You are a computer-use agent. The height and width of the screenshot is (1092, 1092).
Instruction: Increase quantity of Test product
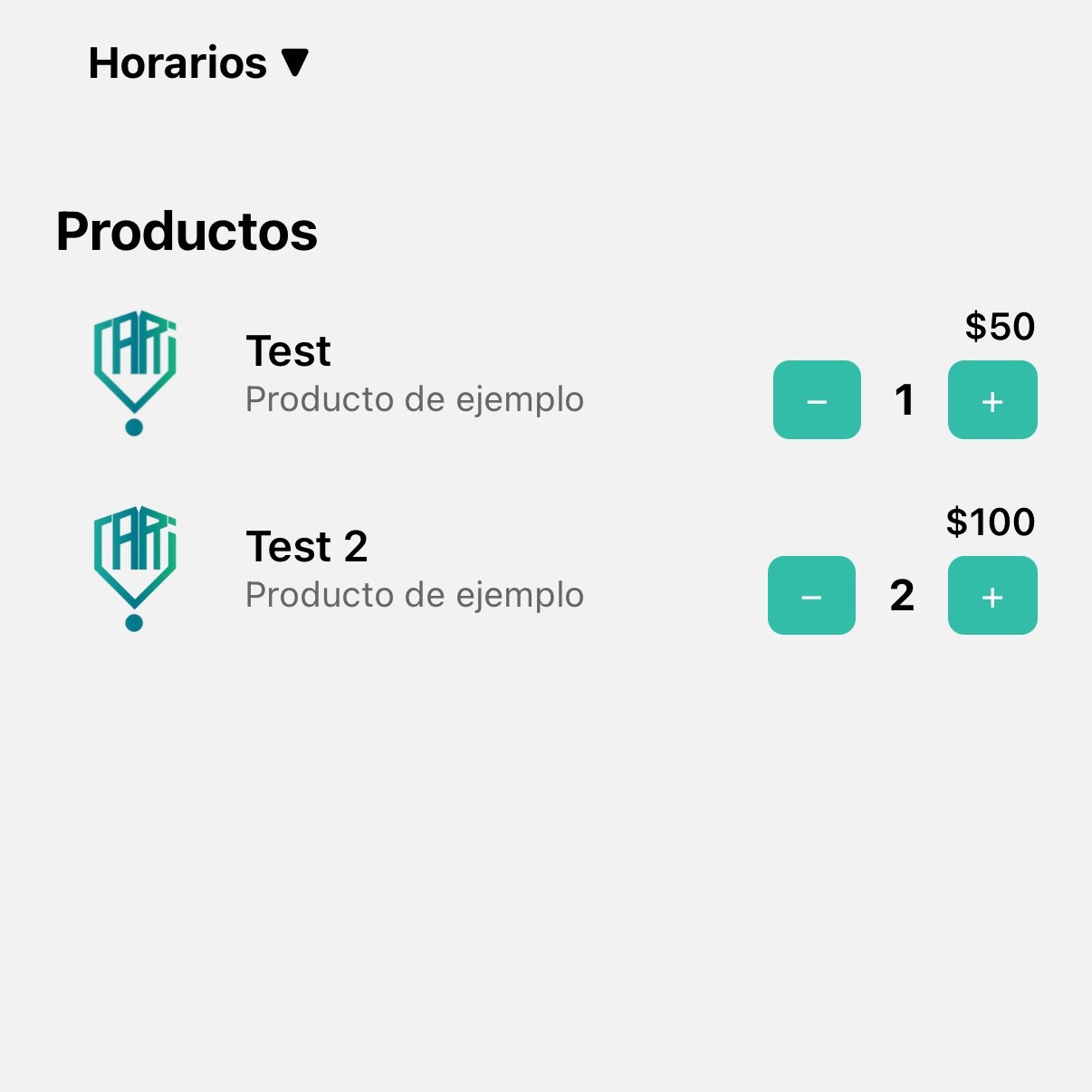992,400
